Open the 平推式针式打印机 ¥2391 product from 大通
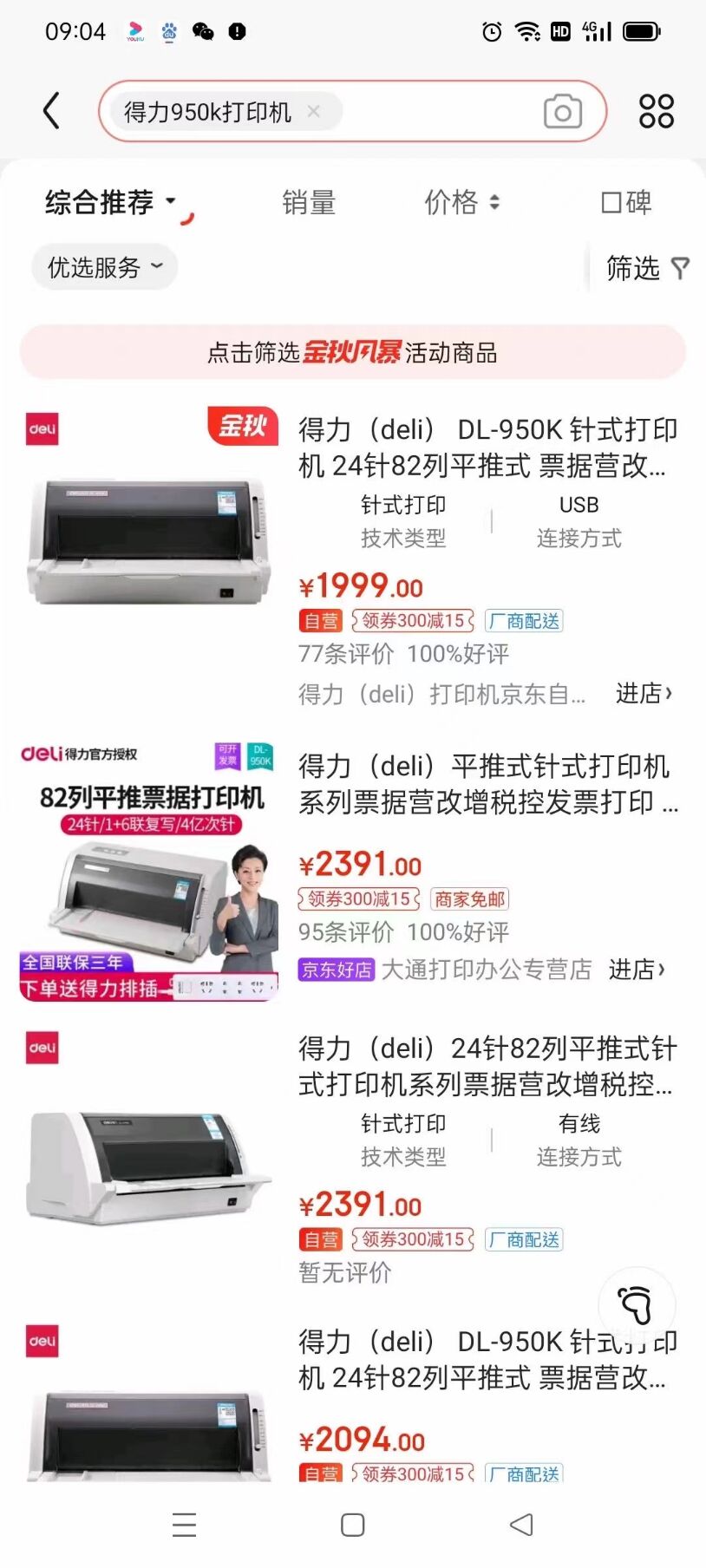Viewport: 706px width, 1568px height. (x=486, y=785)
